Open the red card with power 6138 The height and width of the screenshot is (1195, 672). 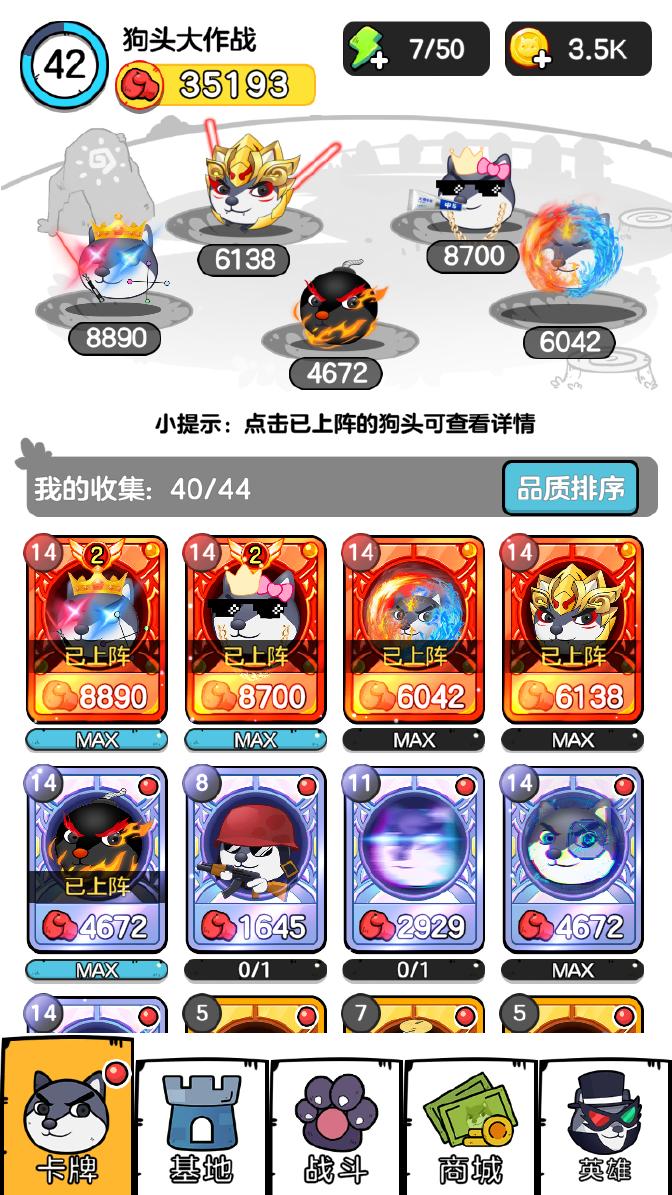point(572,628)
